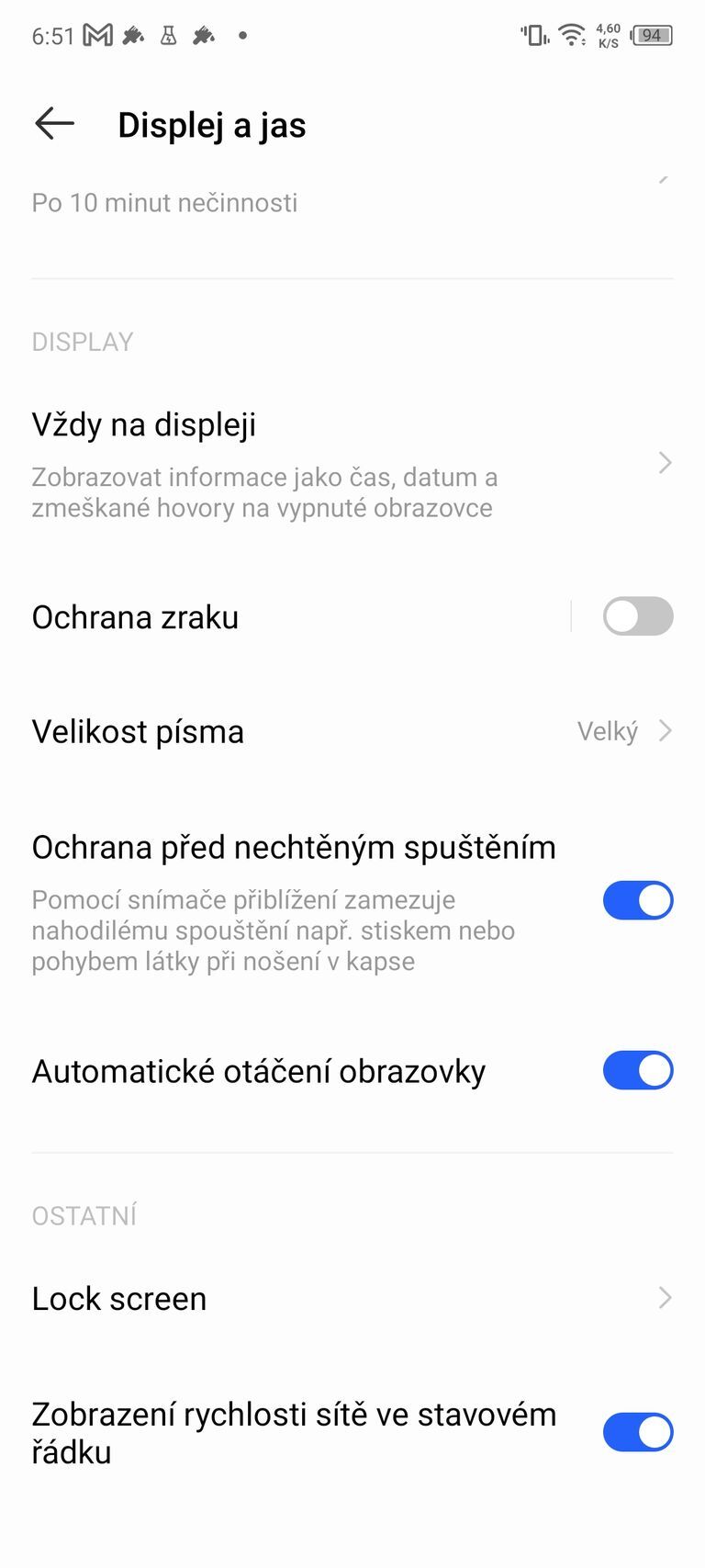Enable Ochrana zraku eye protection
The width and height of the screenshot is (705, 1568).
click(x=637, y=616)
